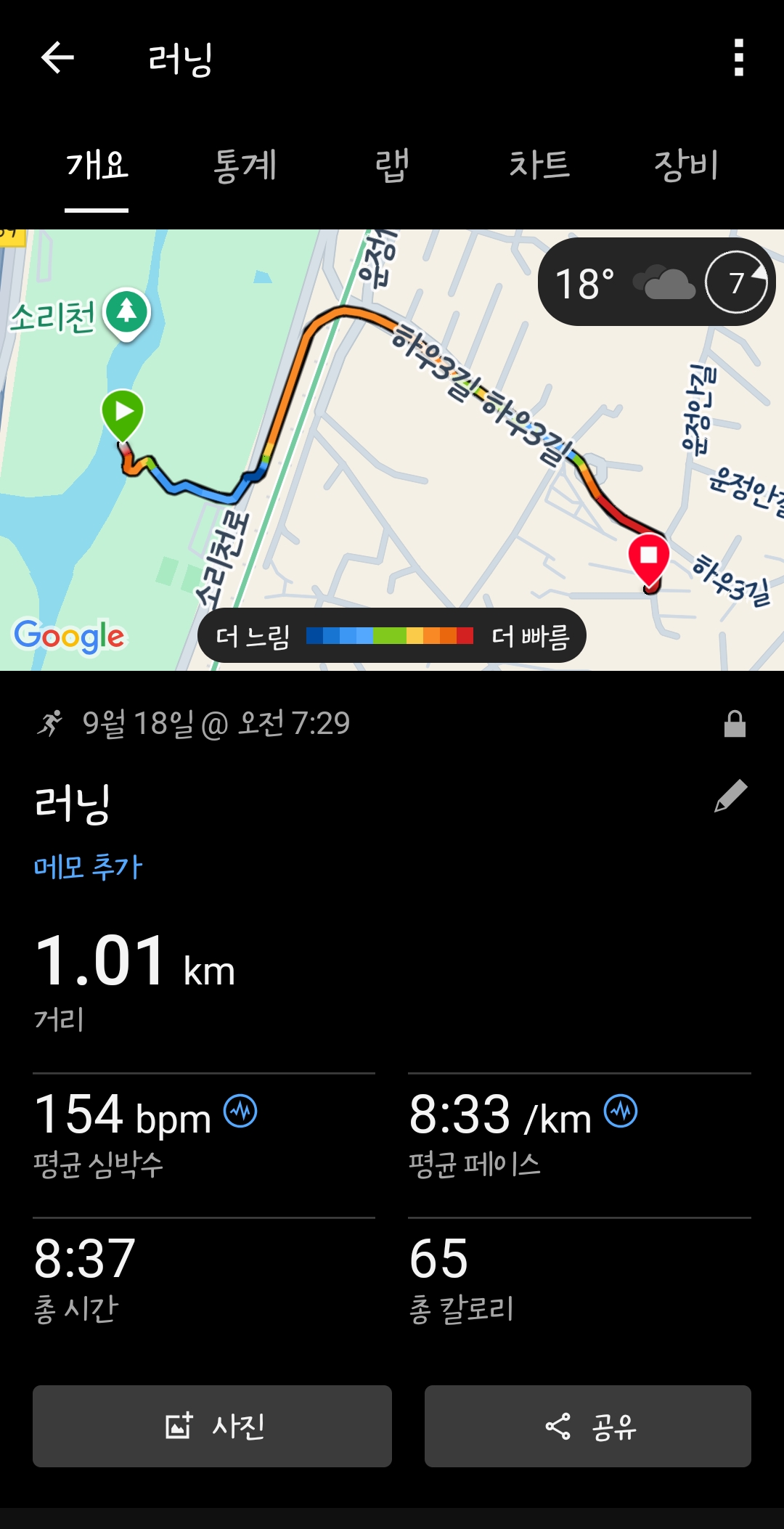Viewport: 784px width, 1529px height.
Task: Select the 개요 tab
Action: coord(97,166)
